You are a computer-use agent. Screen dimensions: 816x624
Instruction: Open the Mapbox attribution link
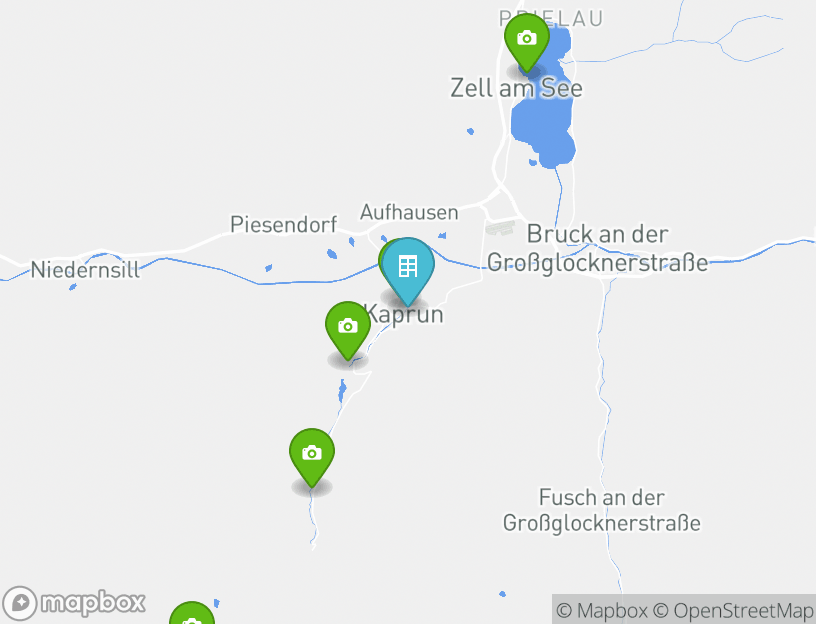tap(602, 610)
